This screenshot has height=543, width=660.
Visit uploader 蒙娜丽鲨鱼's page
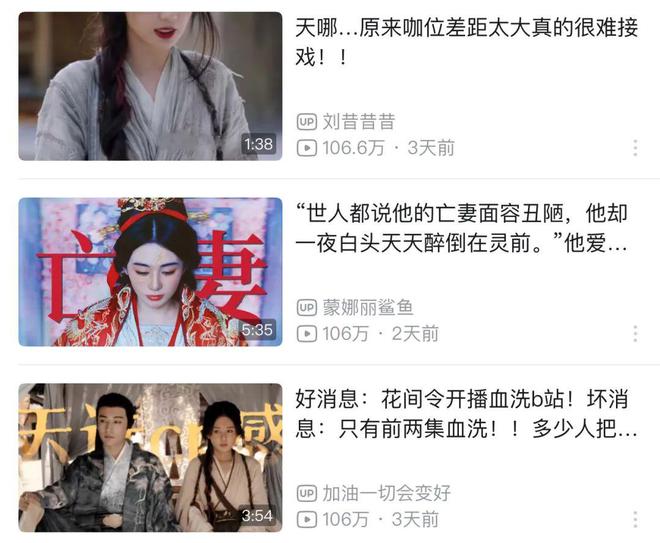(x=367, y=307)
